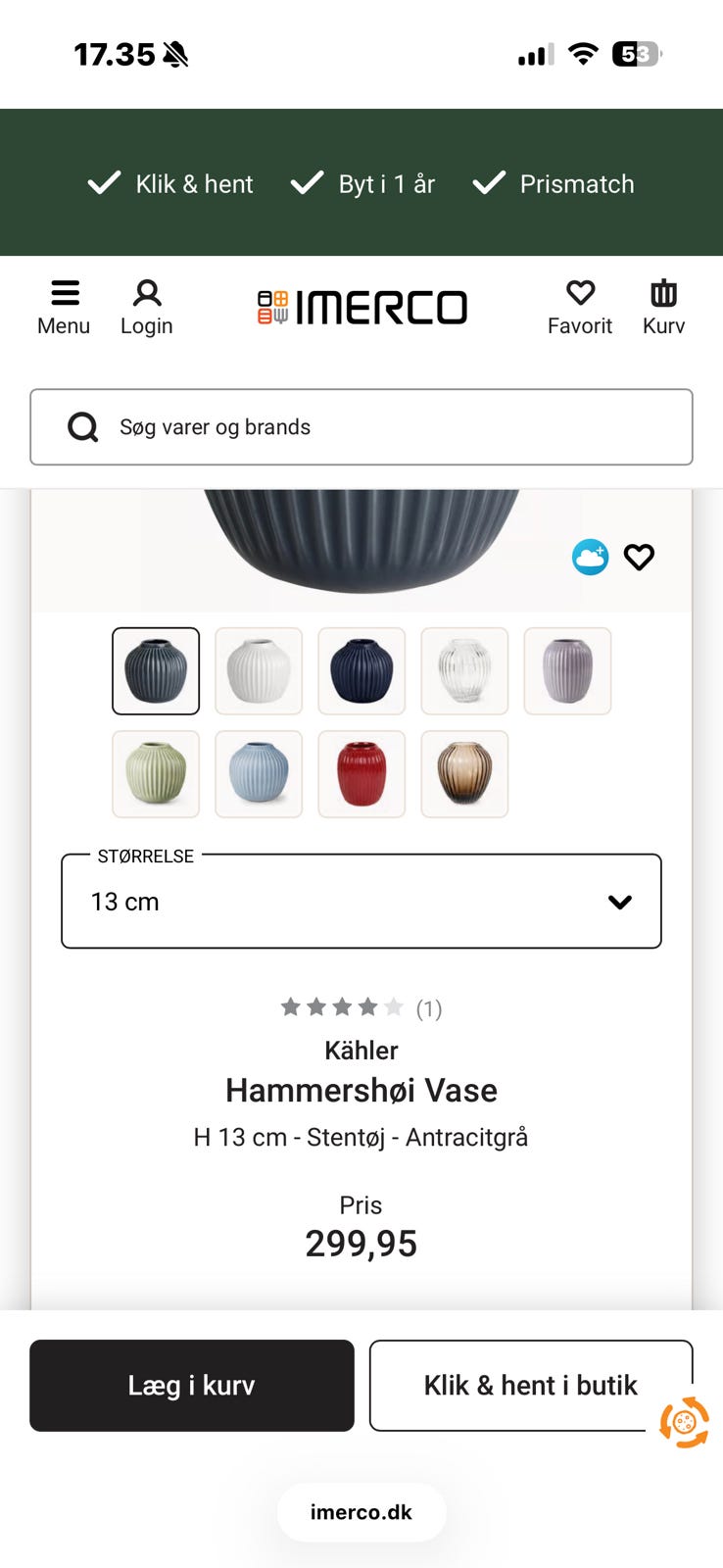This screenshot has width=723, height=1568.
Task: Open the weather delivery info icon
Action: (x=589, y=557)
